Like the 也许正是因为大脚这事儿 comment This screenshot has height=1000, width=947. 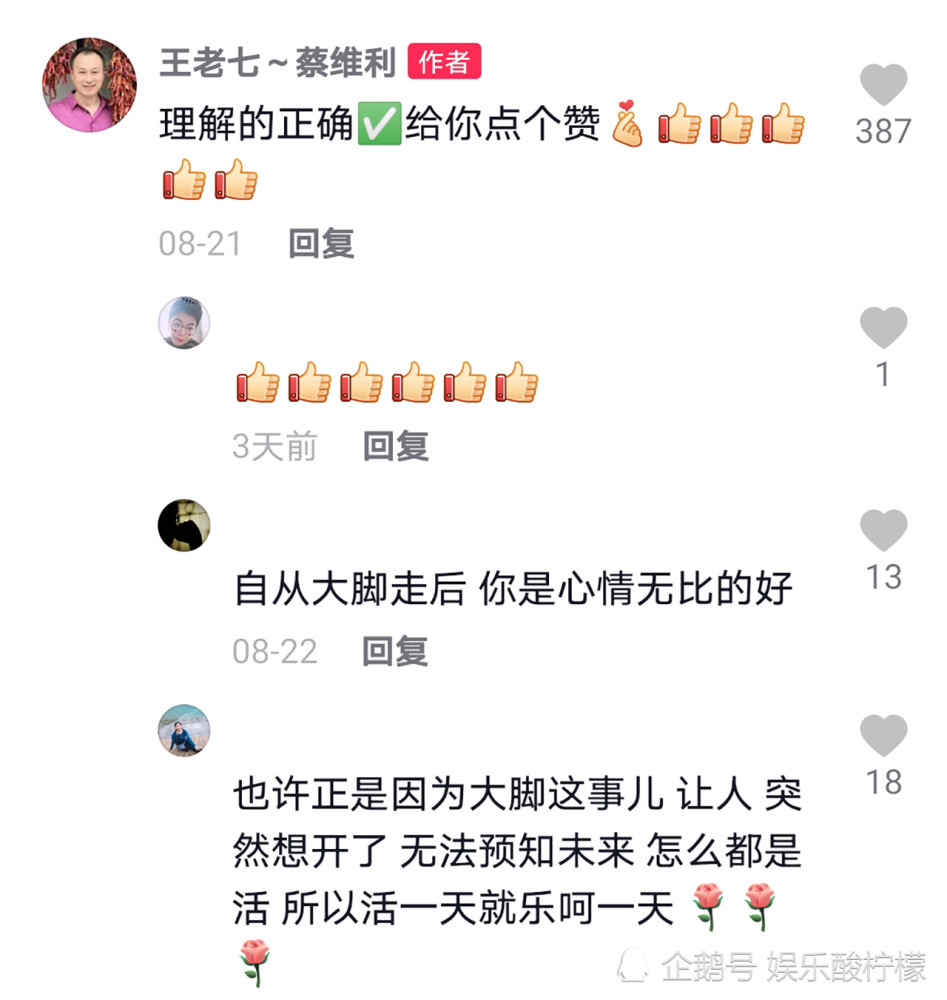tap(883, 736)
